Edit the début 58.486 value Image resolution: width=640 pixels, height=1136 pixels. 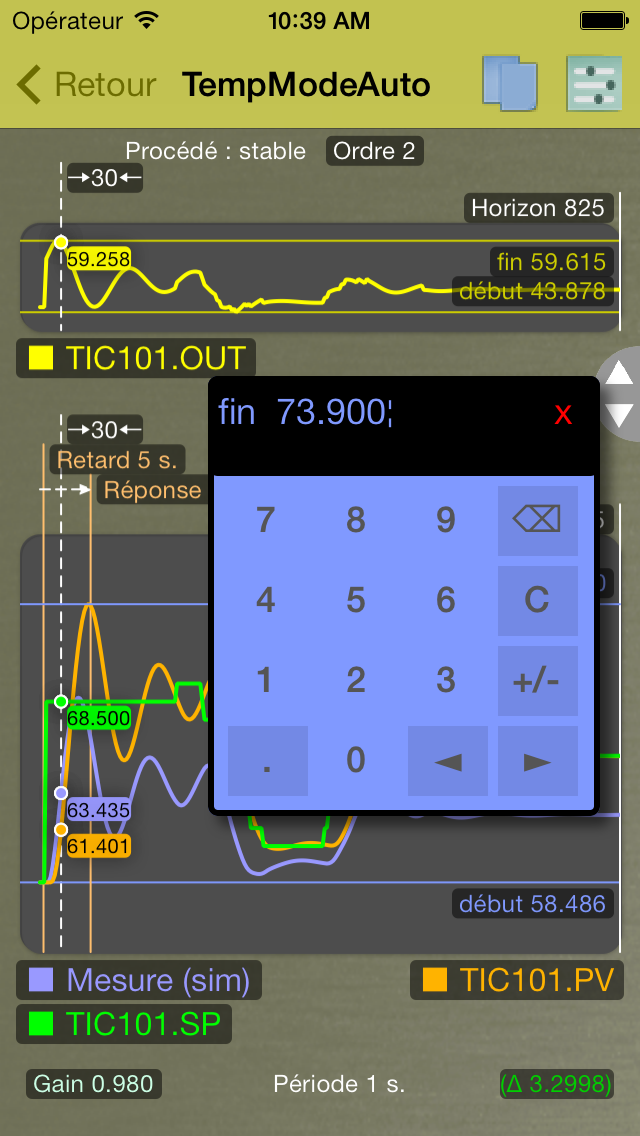533,903
